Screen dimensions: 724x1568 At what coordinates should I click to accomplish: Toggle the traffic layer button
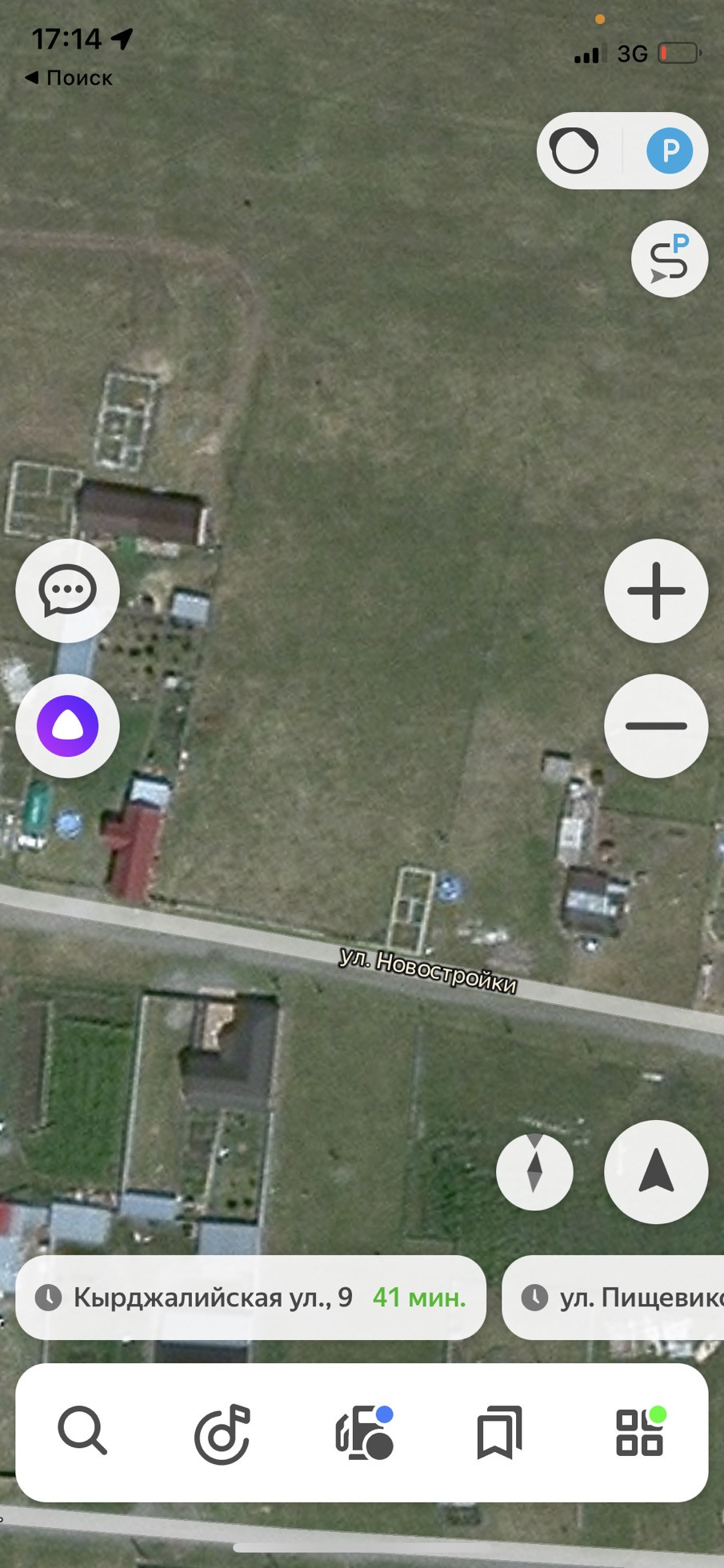tap(574, 150)
